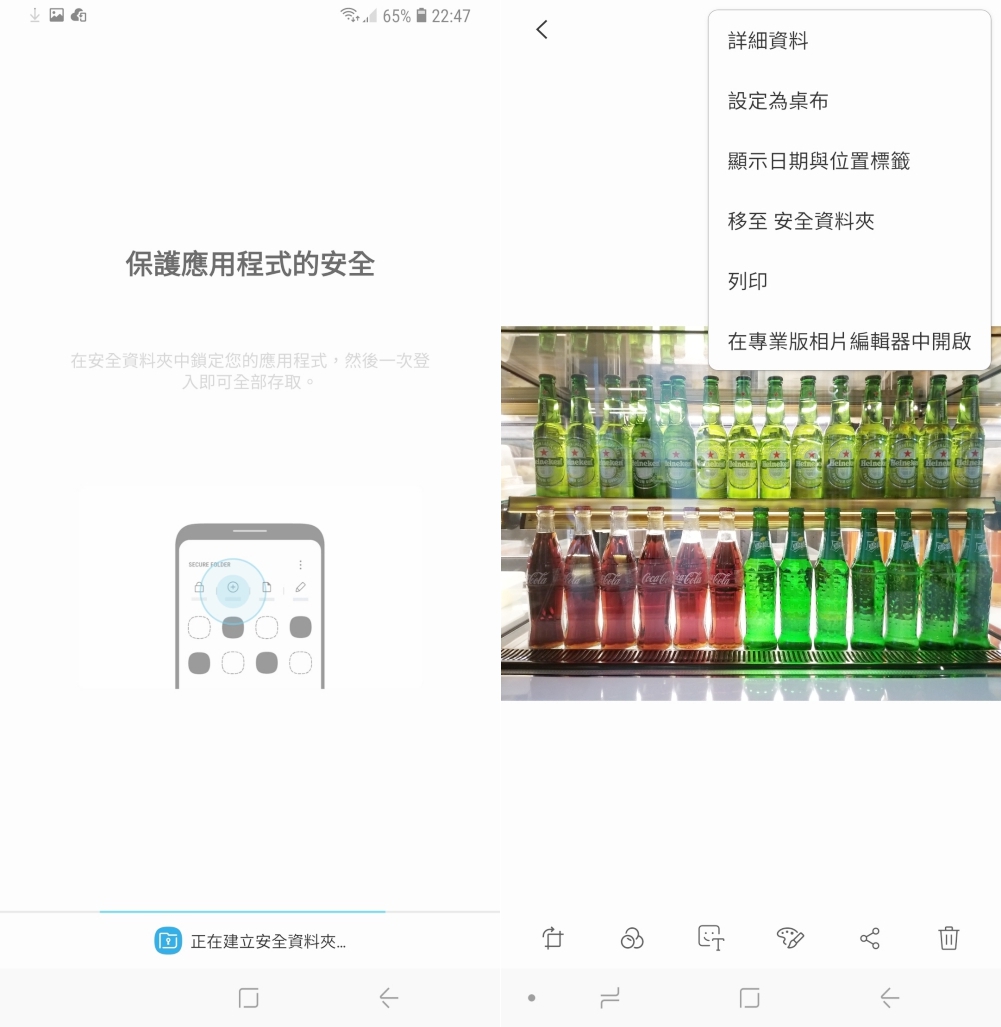Tap the system back arrow beside the photo toolbar
This screenshot has height=1027, width=1001.
point(889,997)
